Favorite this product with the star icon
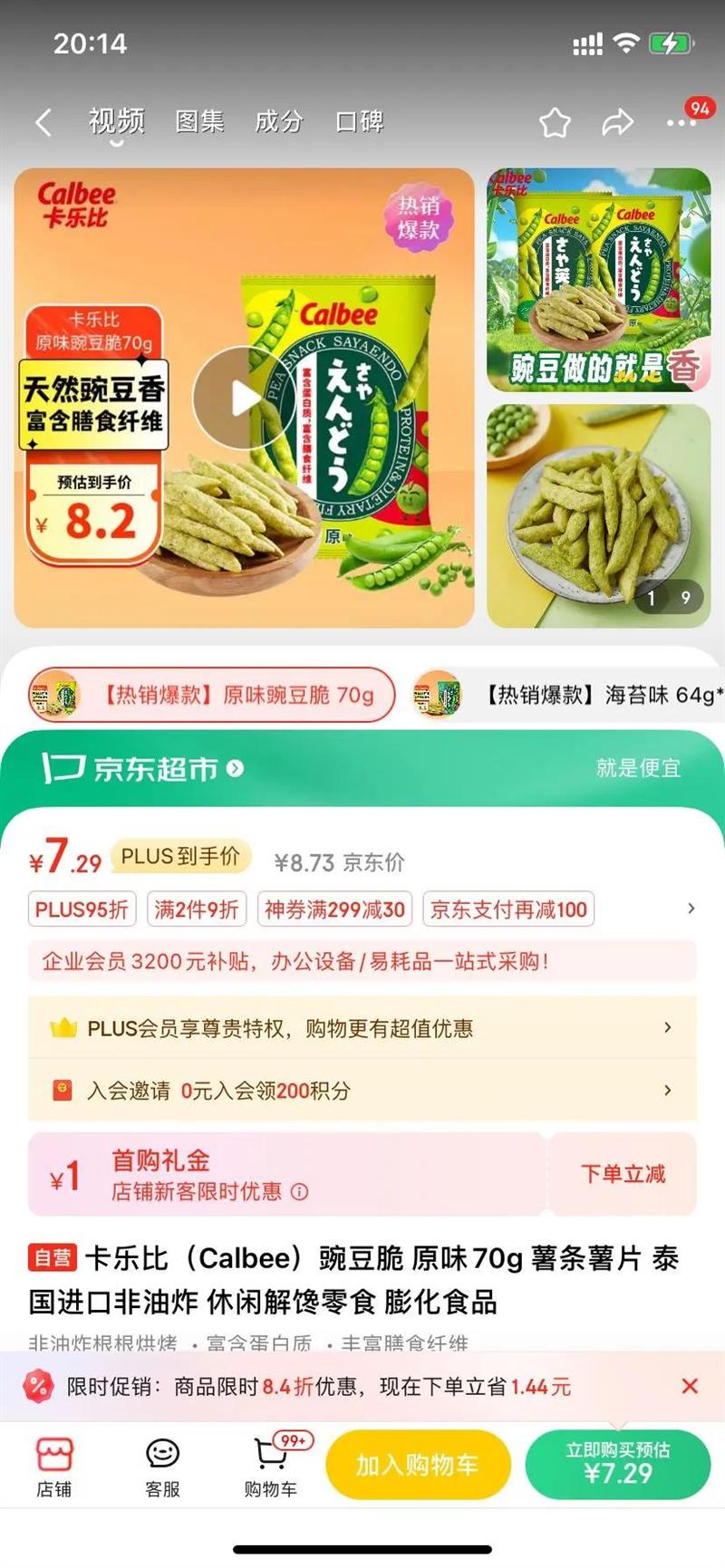725x1568 pixels. [x=555, y=122]
